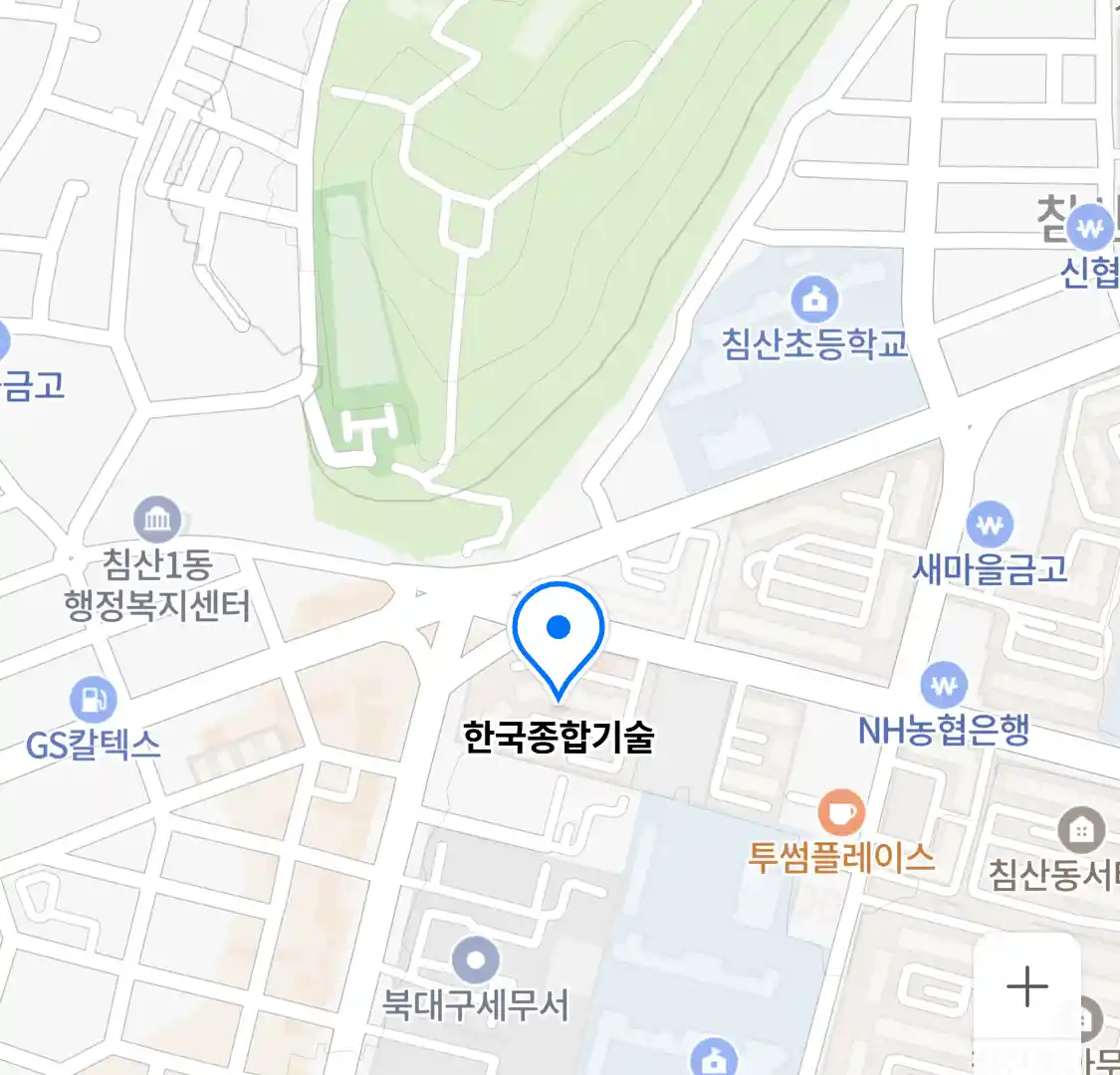Select the 북대구세무서 marker
1120x1075 pixels.
[475, 961]
